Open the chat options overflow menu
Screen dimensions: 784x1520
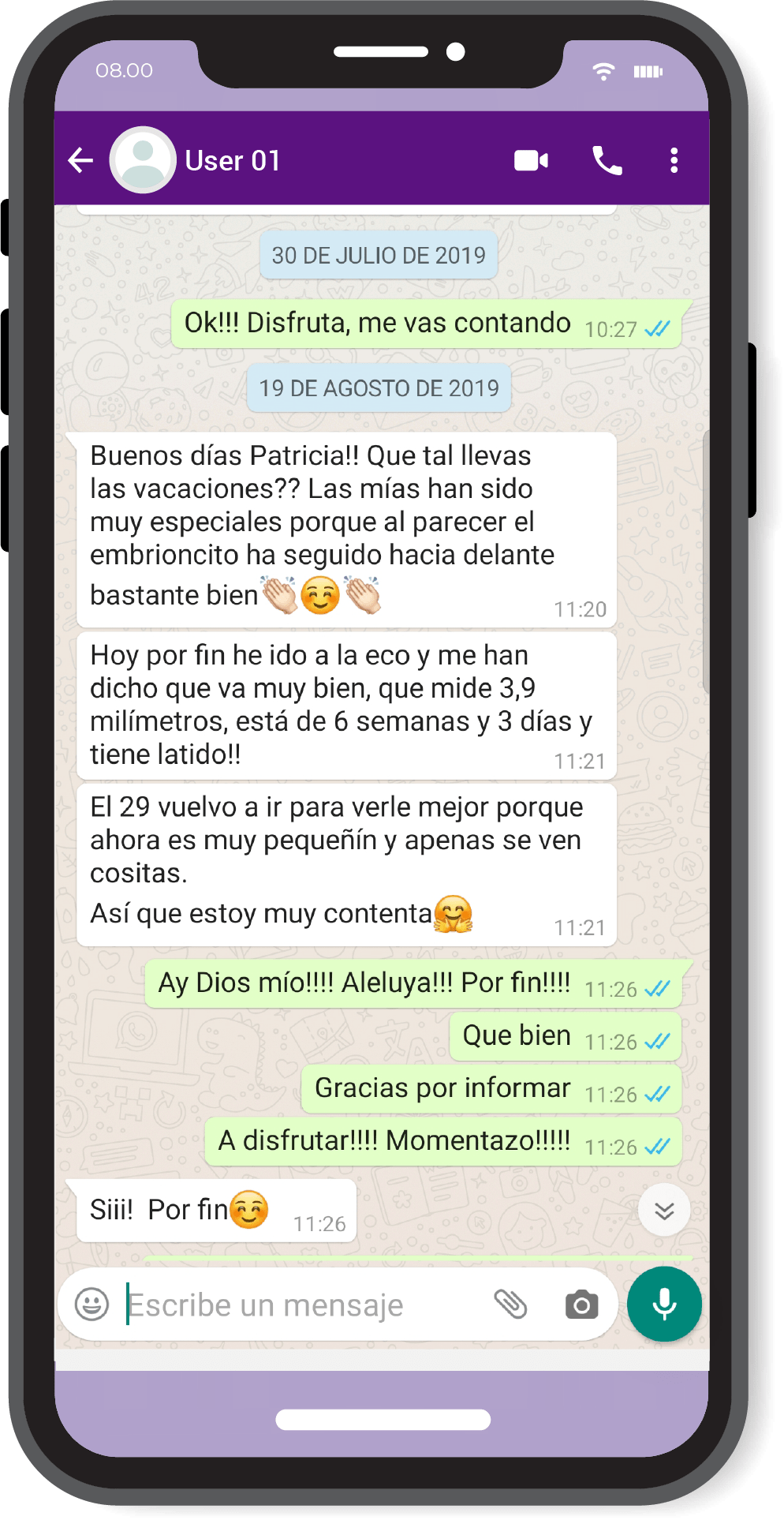click(x=674, y=160)
